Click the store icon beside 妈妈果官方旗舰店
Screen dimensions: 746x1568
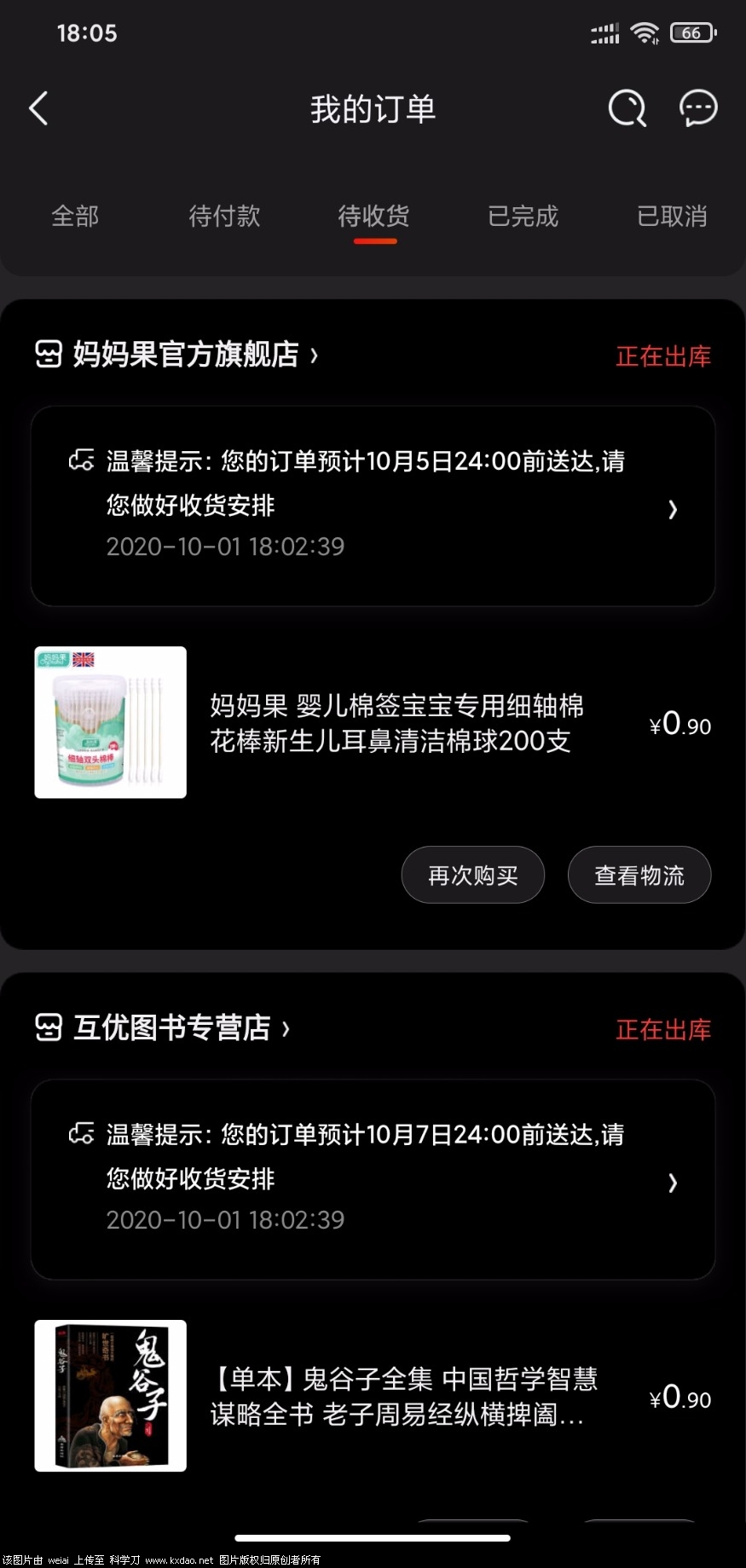[x=49, y=355]
